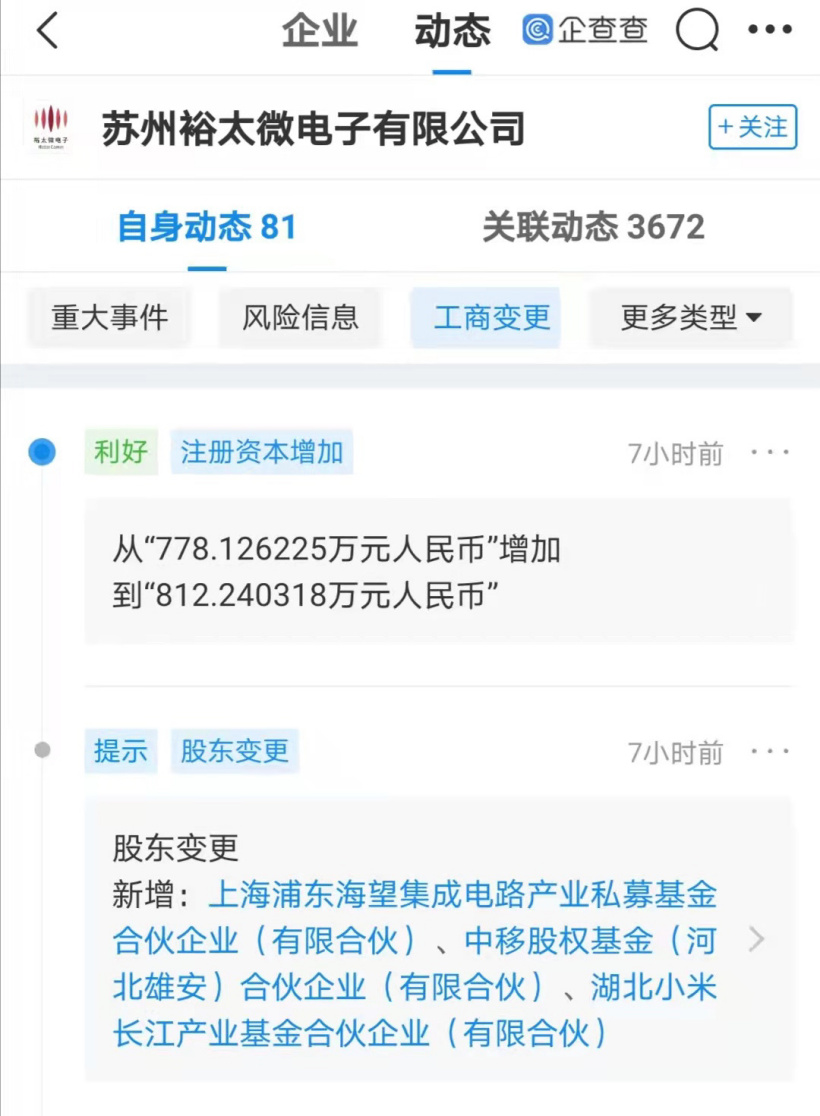This screenshot has width=820, height=1116.
Task: Open options for 股东变更 entry
Action: [x=770, y=751]
